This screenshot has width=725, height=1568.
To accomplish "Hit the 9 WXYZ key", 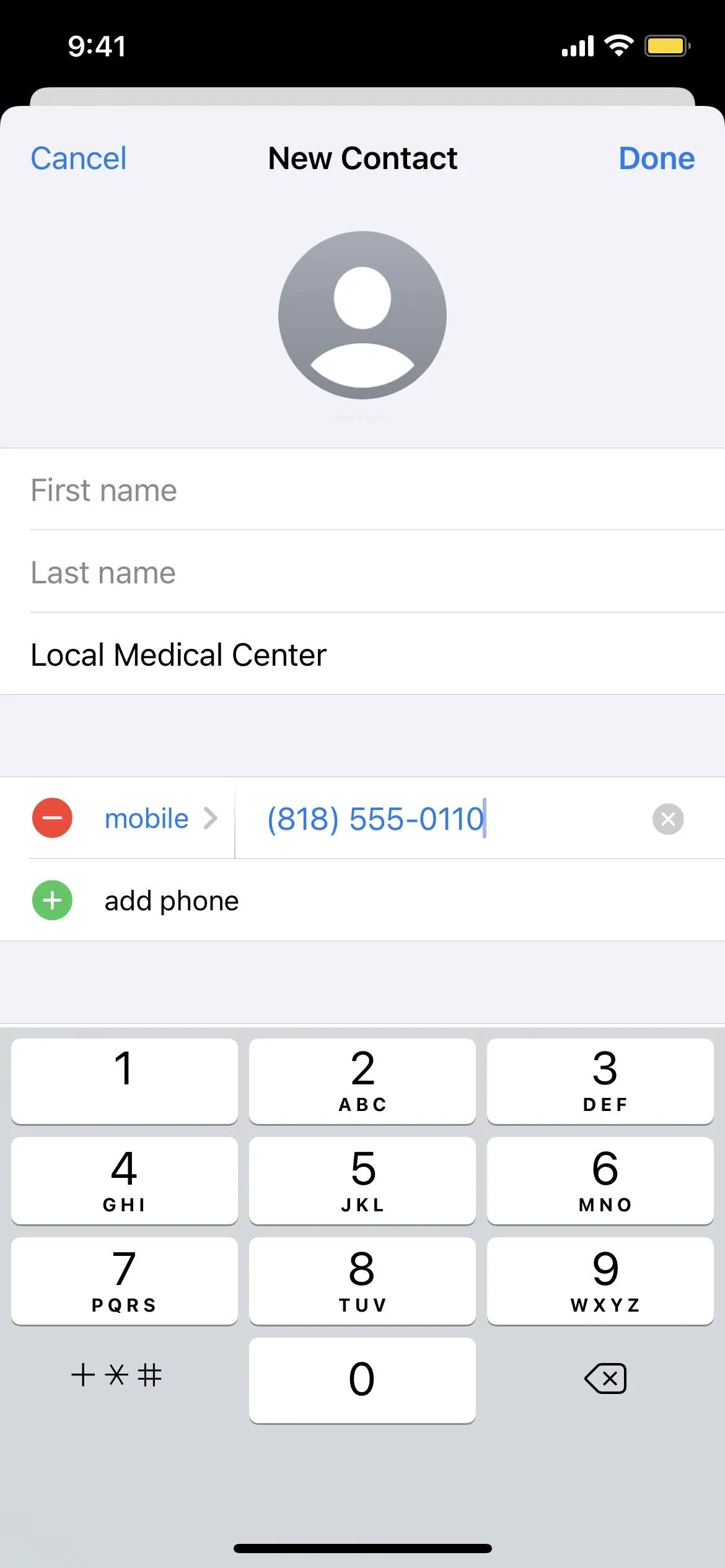I will point(600,1281).
